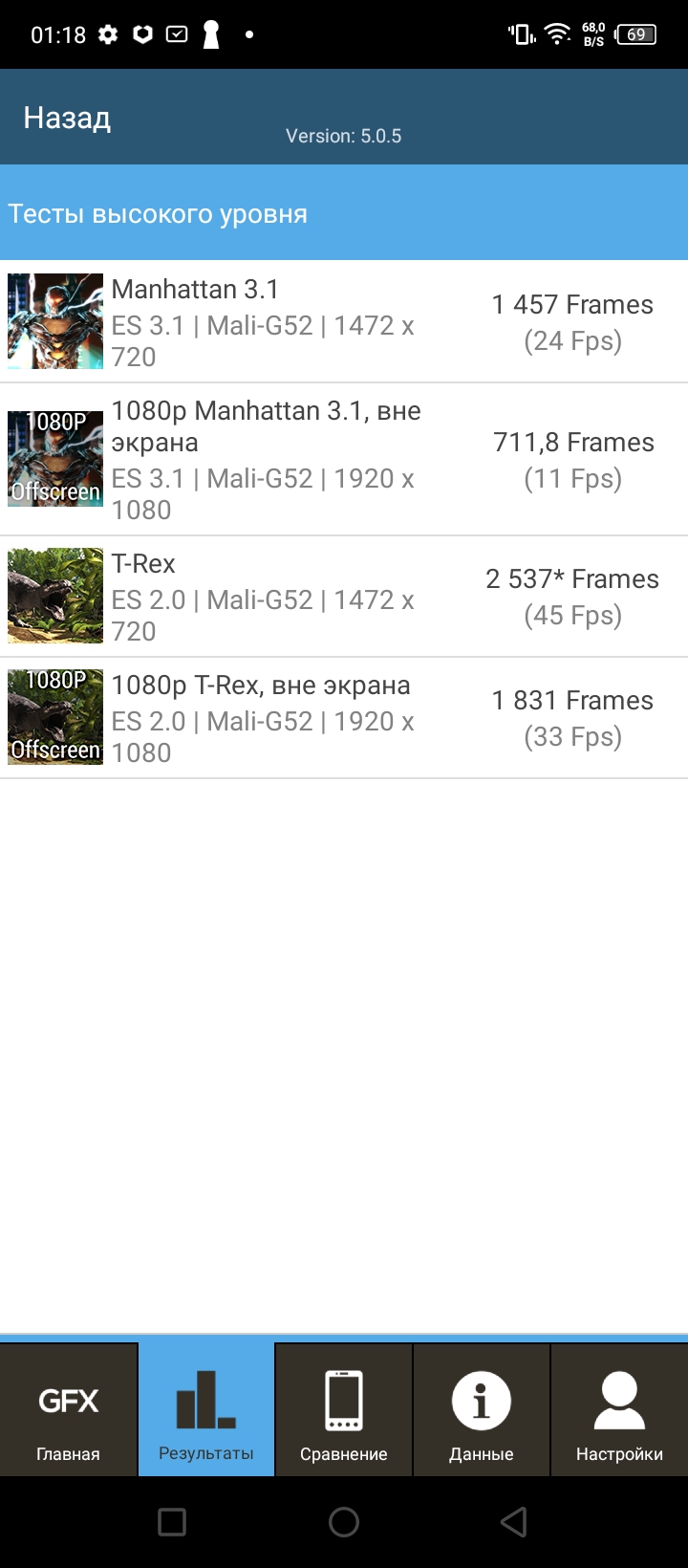This screenshot has width=688, height=1568.
Task: Tap the system home button
Action: tap(344, 1522)
